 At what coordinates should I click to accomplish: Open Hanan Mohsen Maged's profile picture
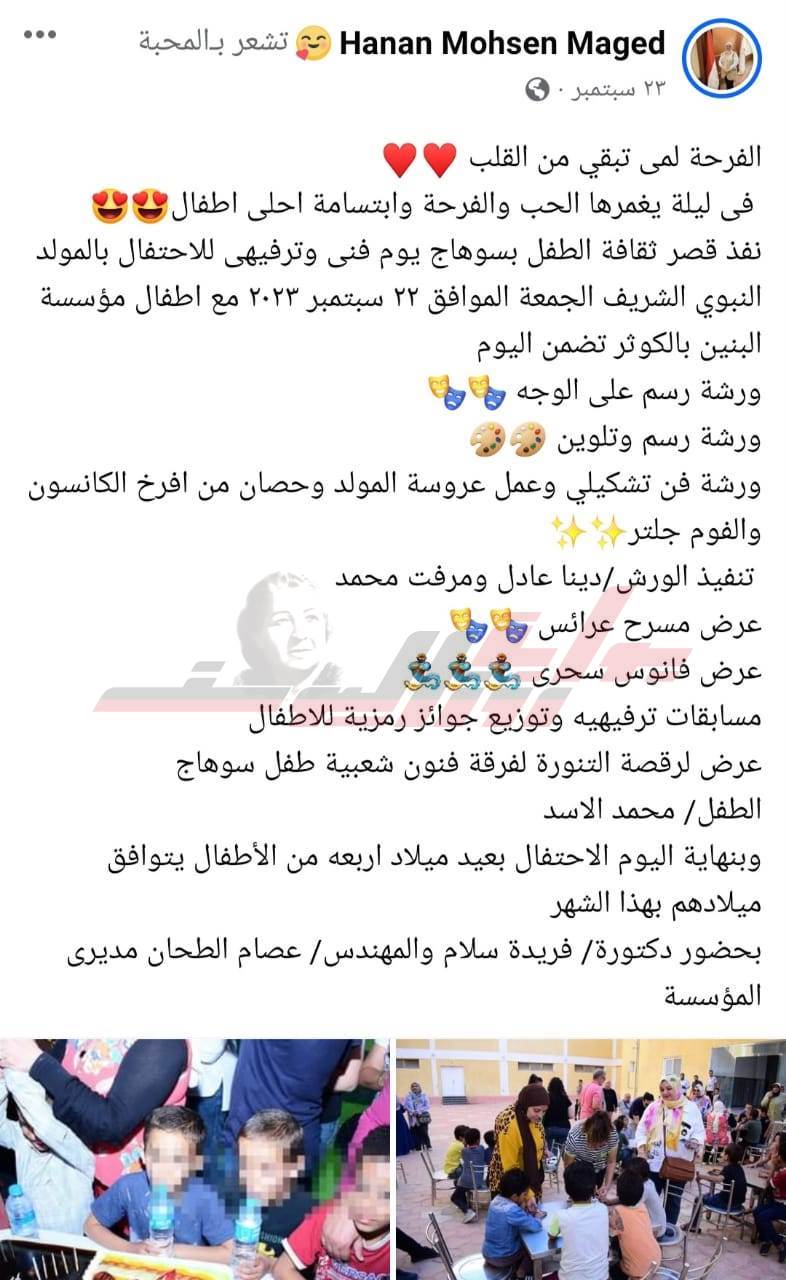[722, 57]
